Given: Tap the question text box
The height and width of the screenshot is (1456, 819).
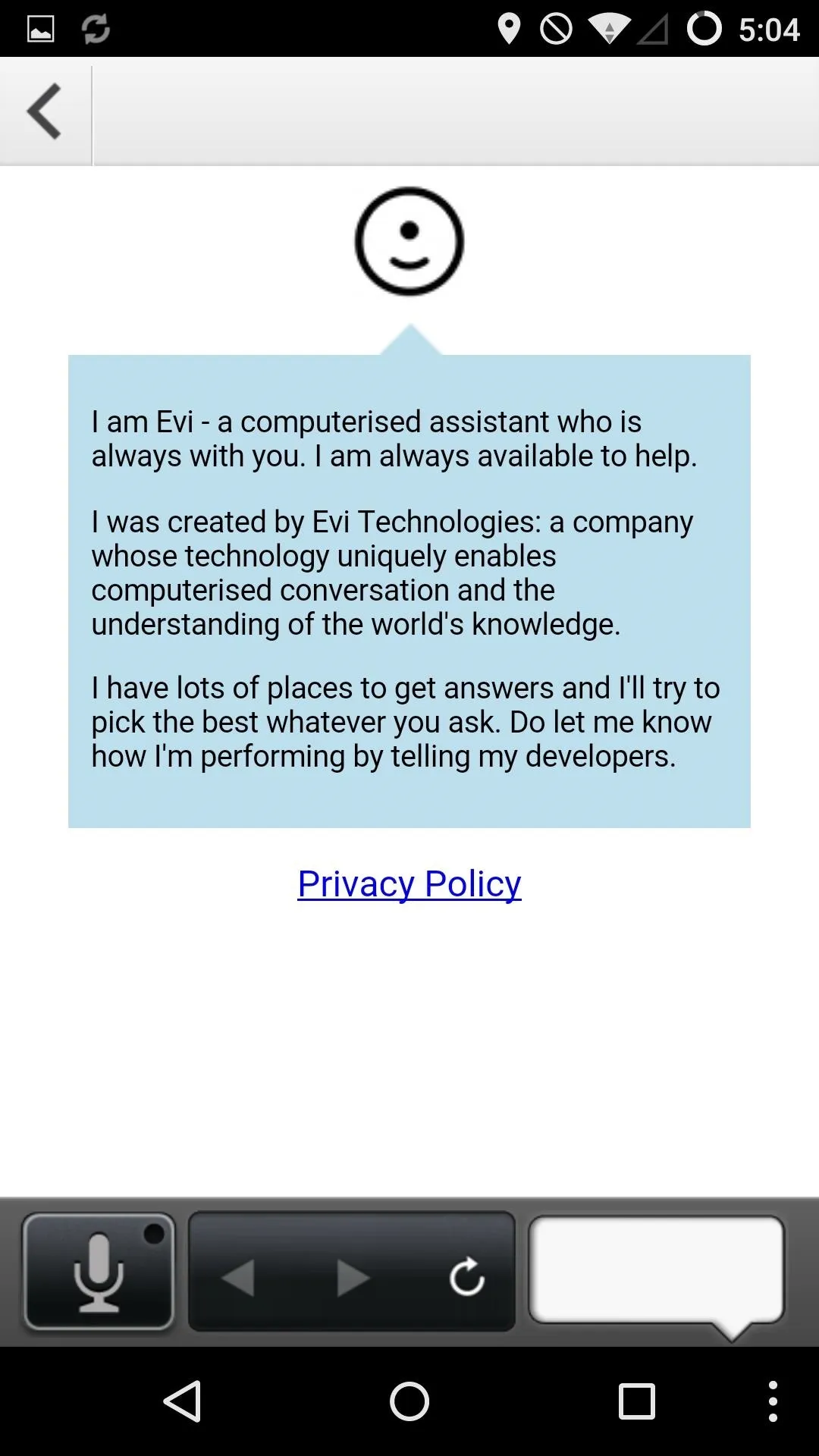Looking at the screenshot, I should click(656, 1270).
